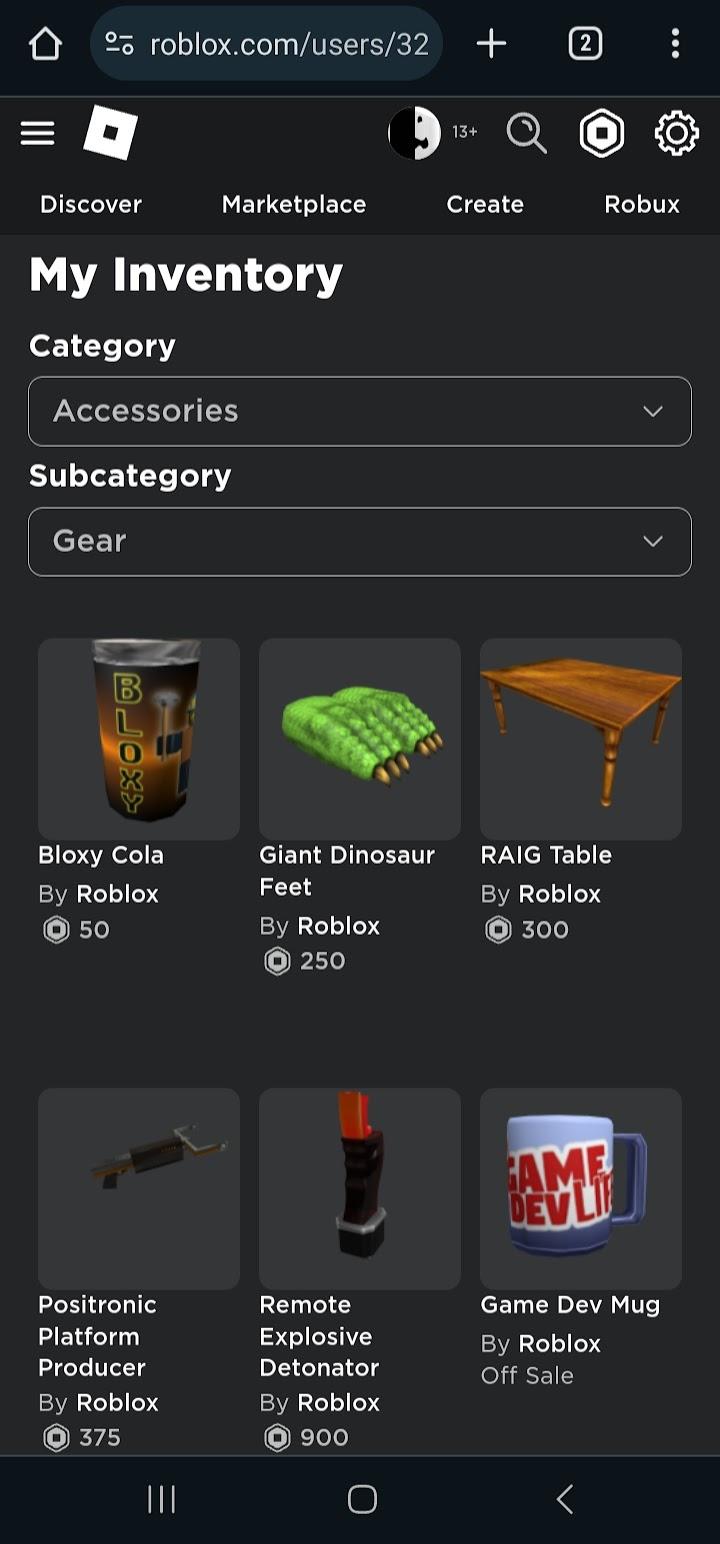Open the hamburger navigation menu
The width and height of the screenshot is (720, 1544).
pos(37,133)
